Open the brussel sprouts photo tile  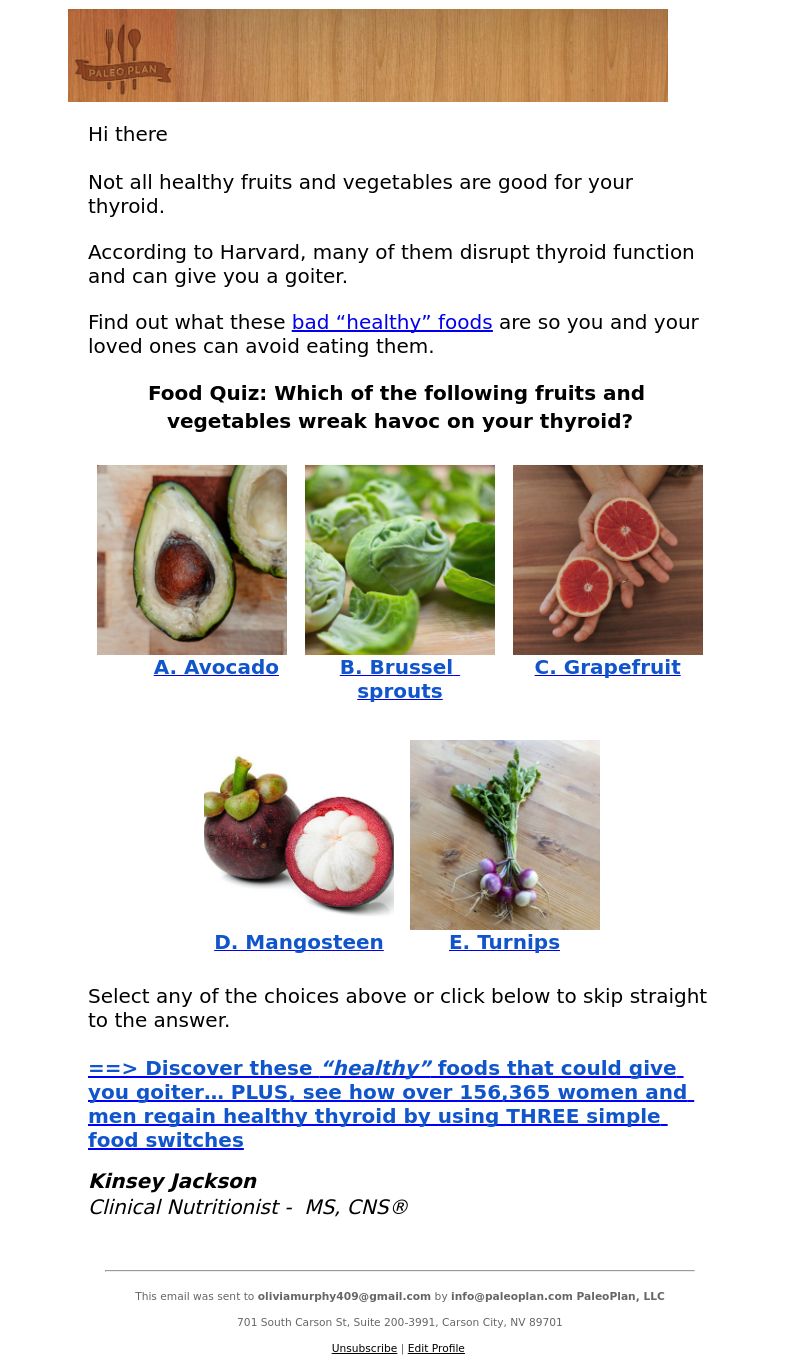point(400,560)
